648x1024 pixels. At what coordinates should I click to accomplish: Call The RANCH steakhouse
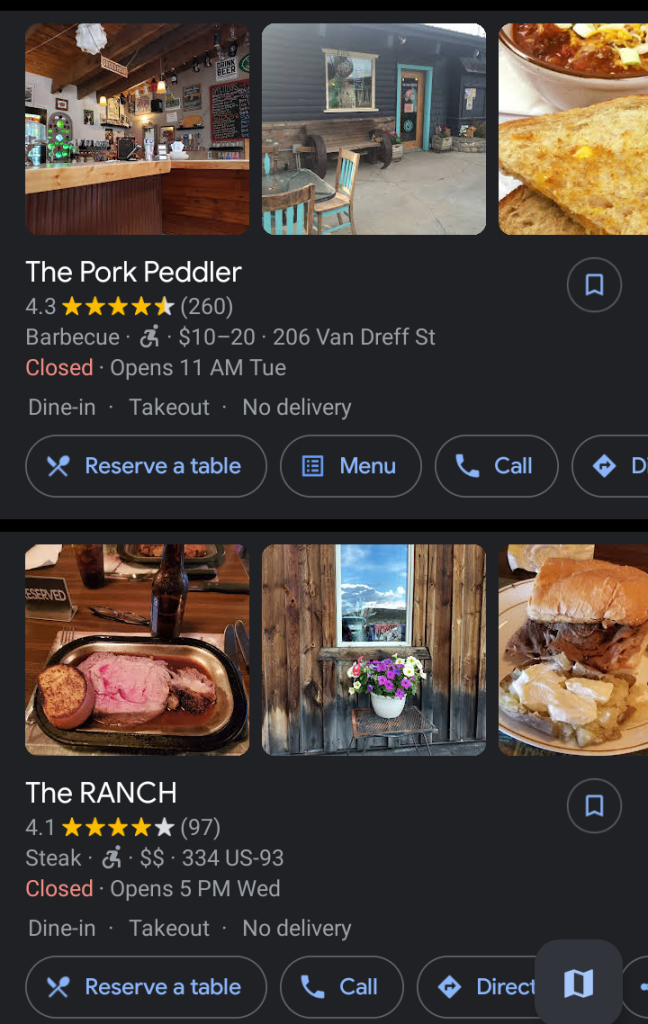[x=341, y=987]
